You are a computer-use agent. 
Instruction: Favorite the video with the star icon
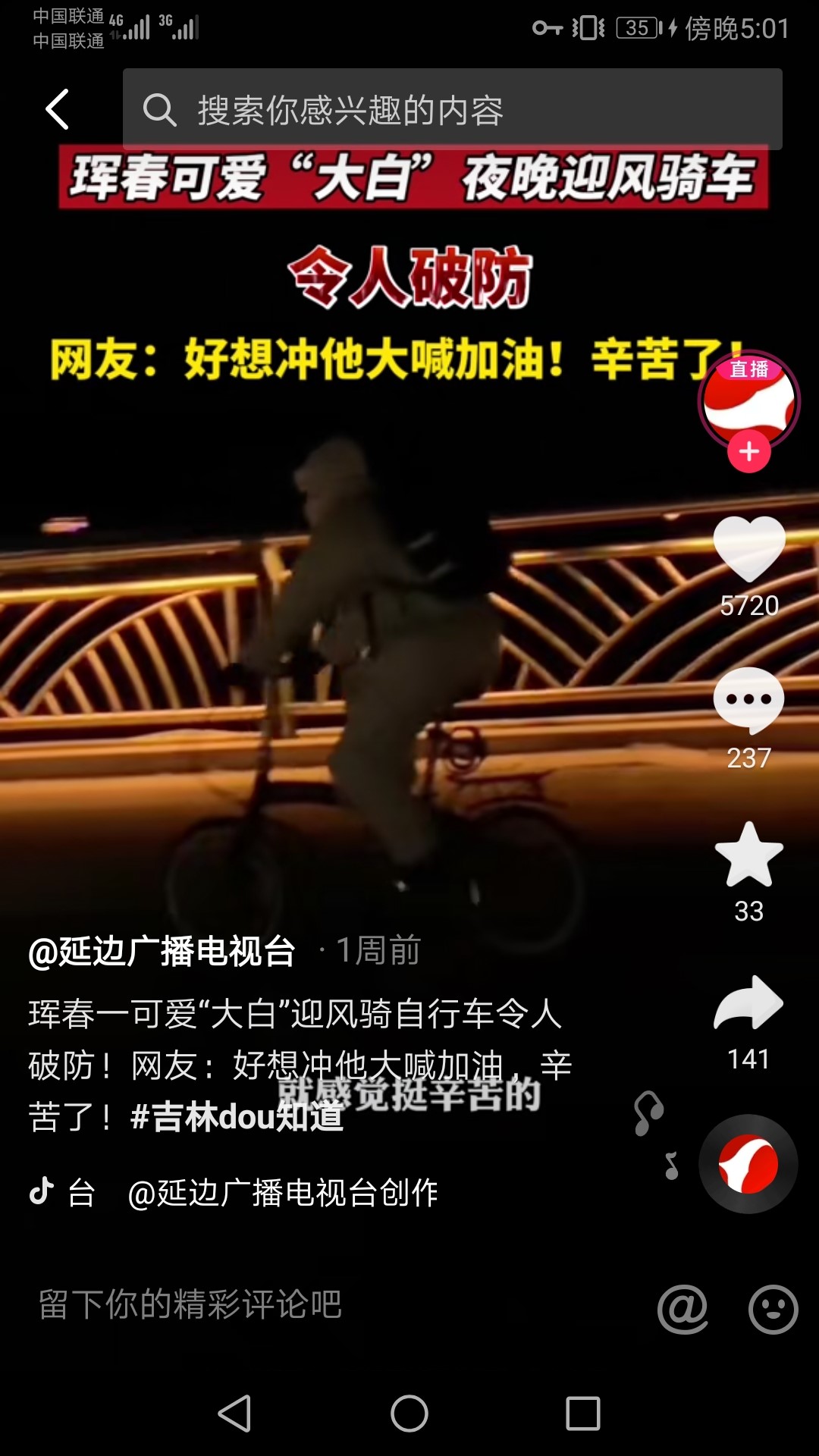[x=749, y=855]
